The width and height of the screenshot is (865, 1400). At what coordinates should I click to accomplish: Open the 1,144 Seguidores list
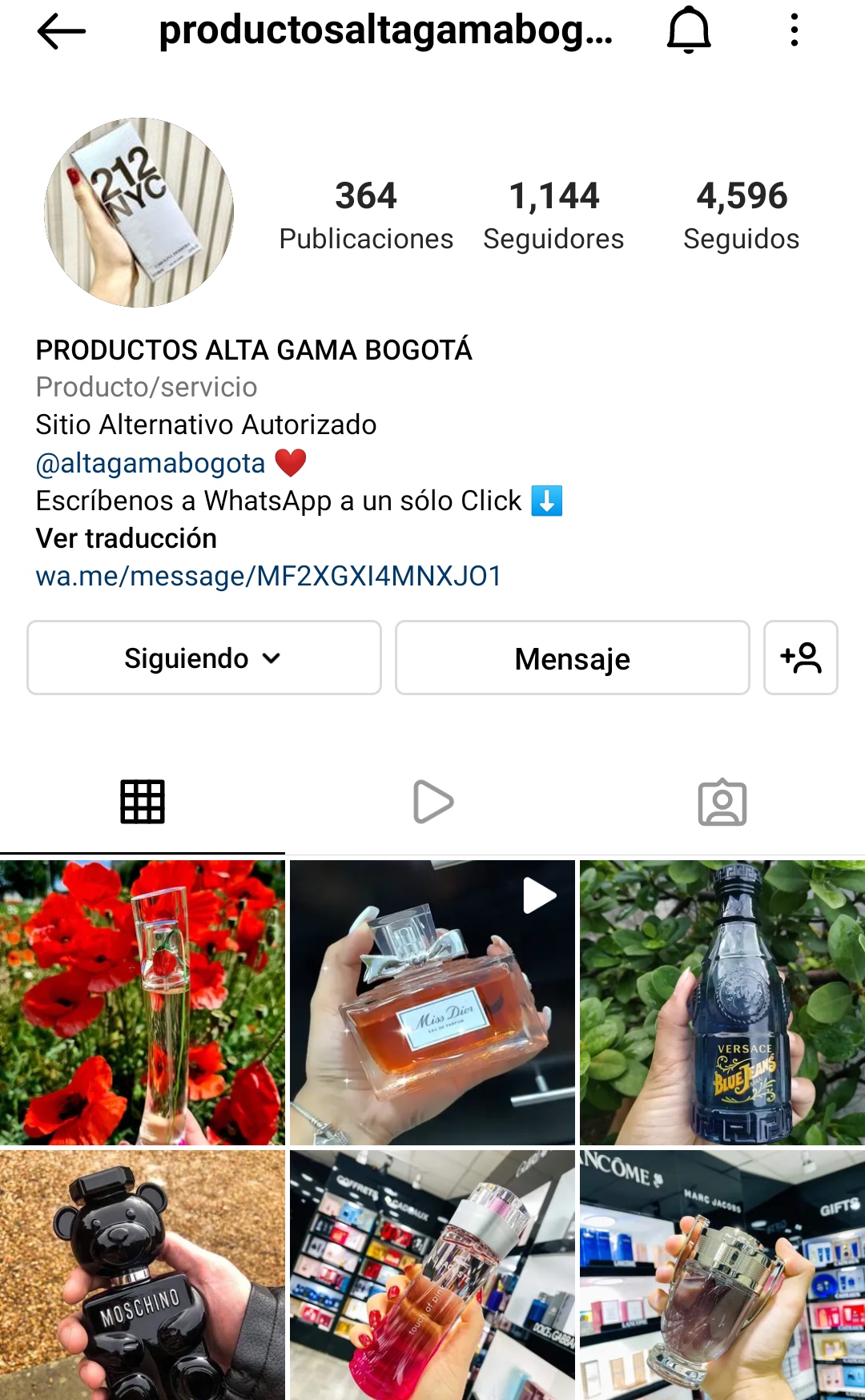click(x=553, y=215)
